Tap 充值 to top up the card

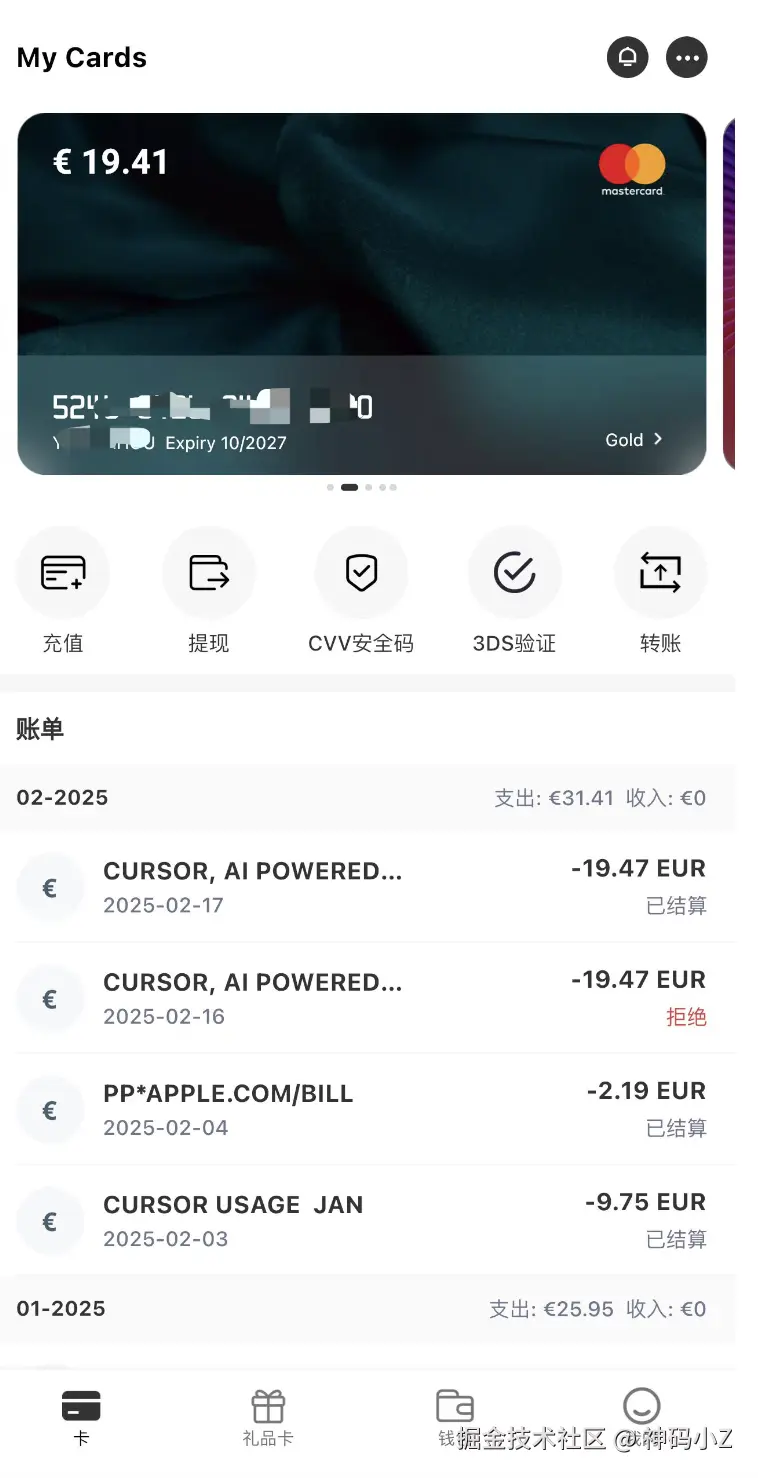click(62, 590)
